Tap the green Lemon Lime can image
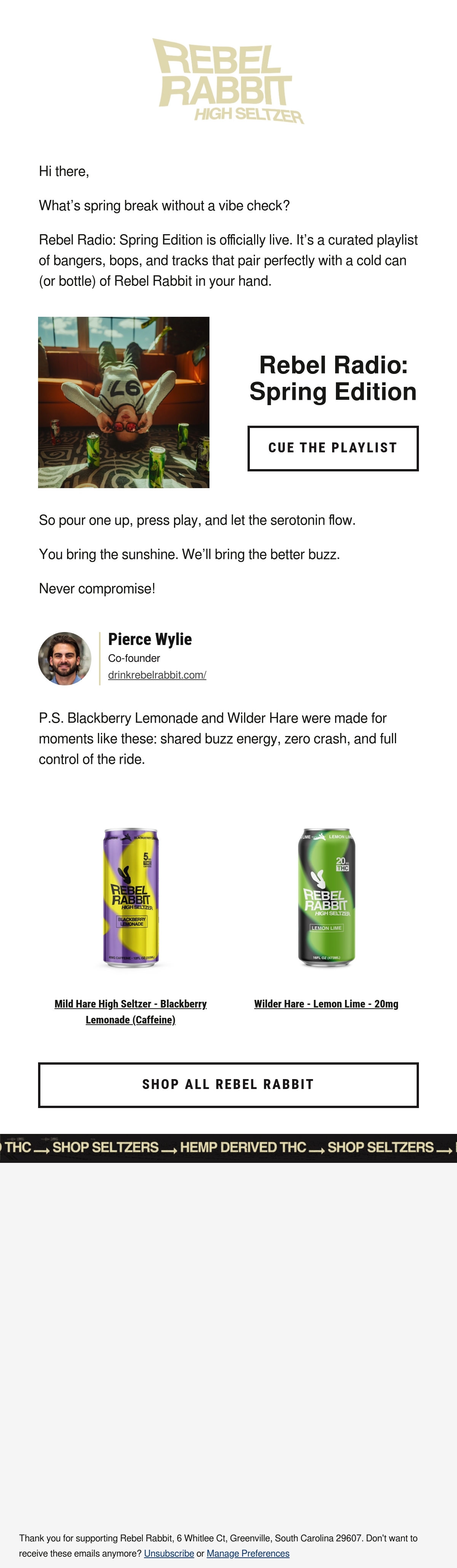 tap(326, 897)
